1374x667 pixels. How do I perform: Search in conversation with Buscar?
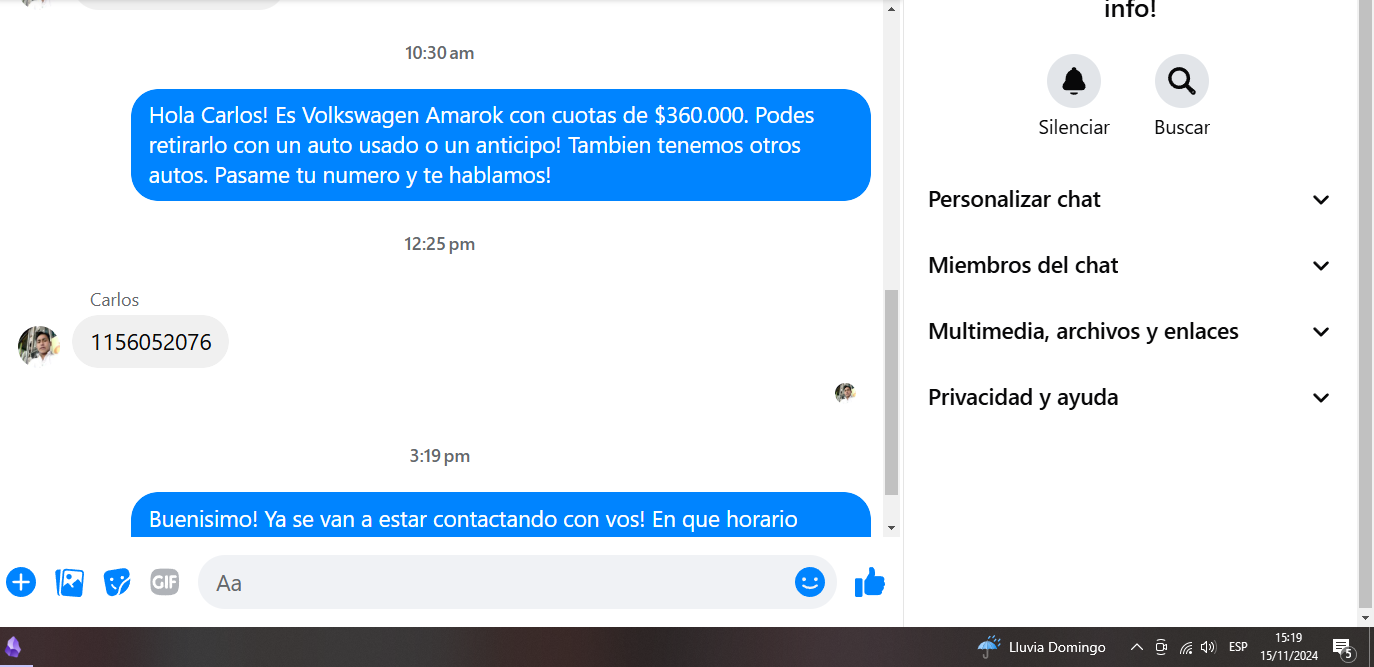coord(1181,81)
